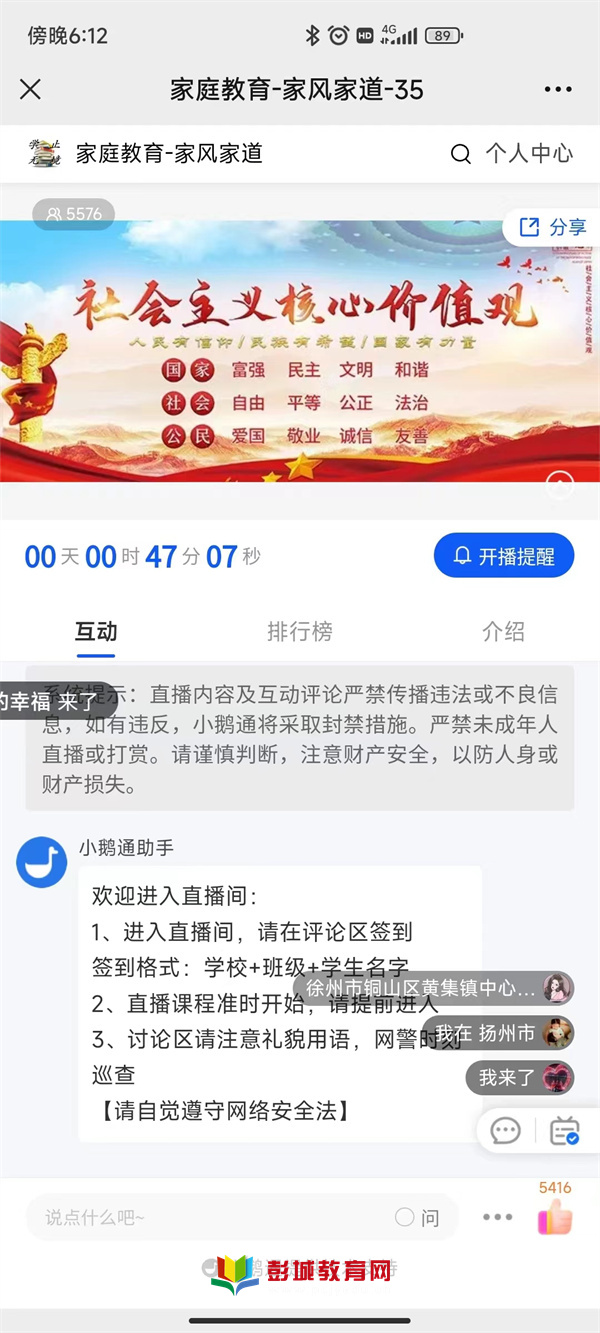Toggle the 问 question option
Image resolution: width=600 pixels, height=1333 pixels.
(x=417, y=1217)
